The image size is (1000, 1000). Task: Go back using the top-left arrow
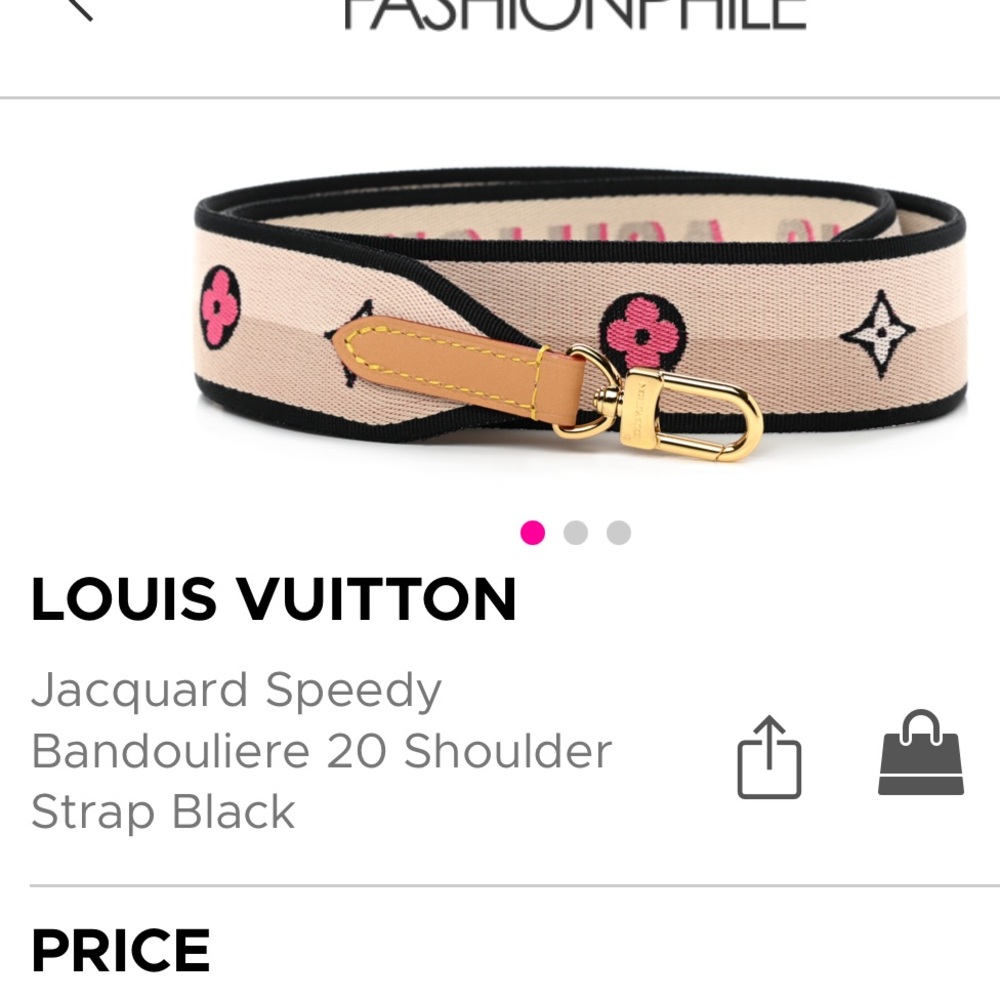[x=78, y=8]
